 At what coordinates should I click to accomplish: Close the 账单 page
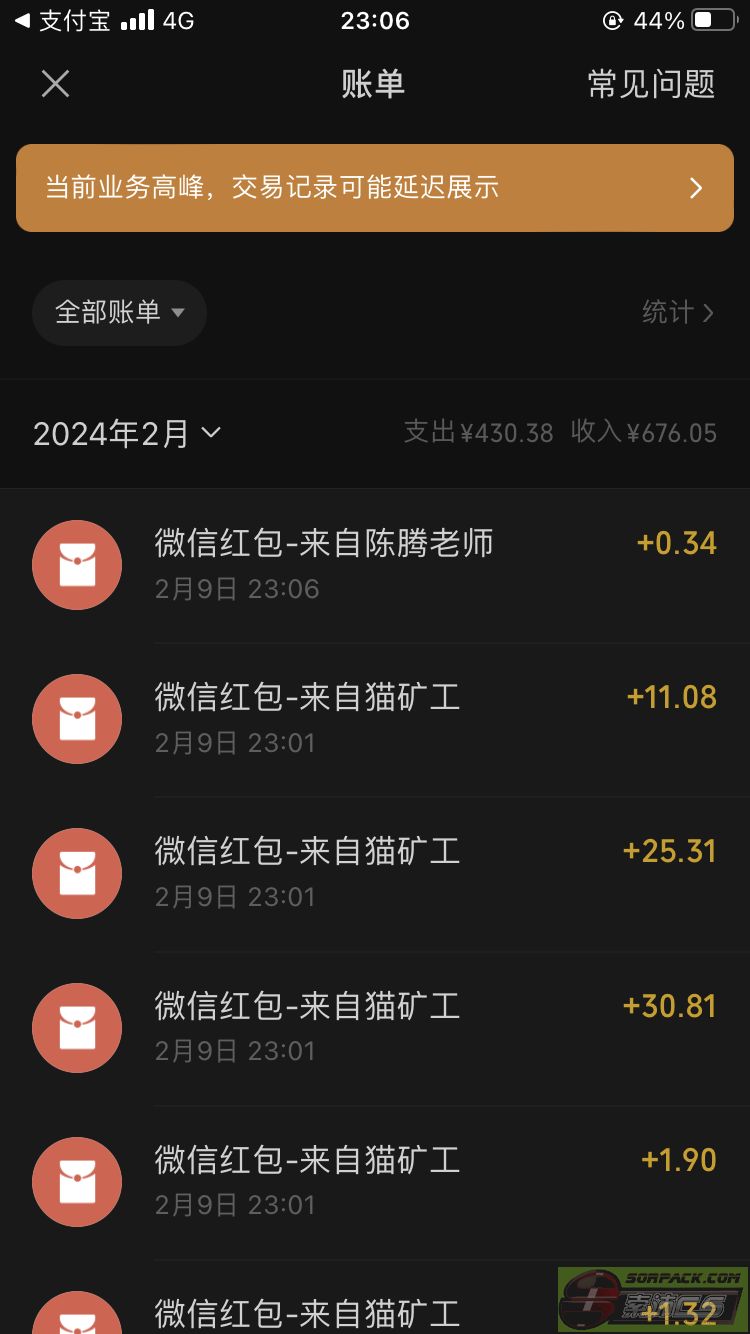pyautogui.click(x=55, y=84)
